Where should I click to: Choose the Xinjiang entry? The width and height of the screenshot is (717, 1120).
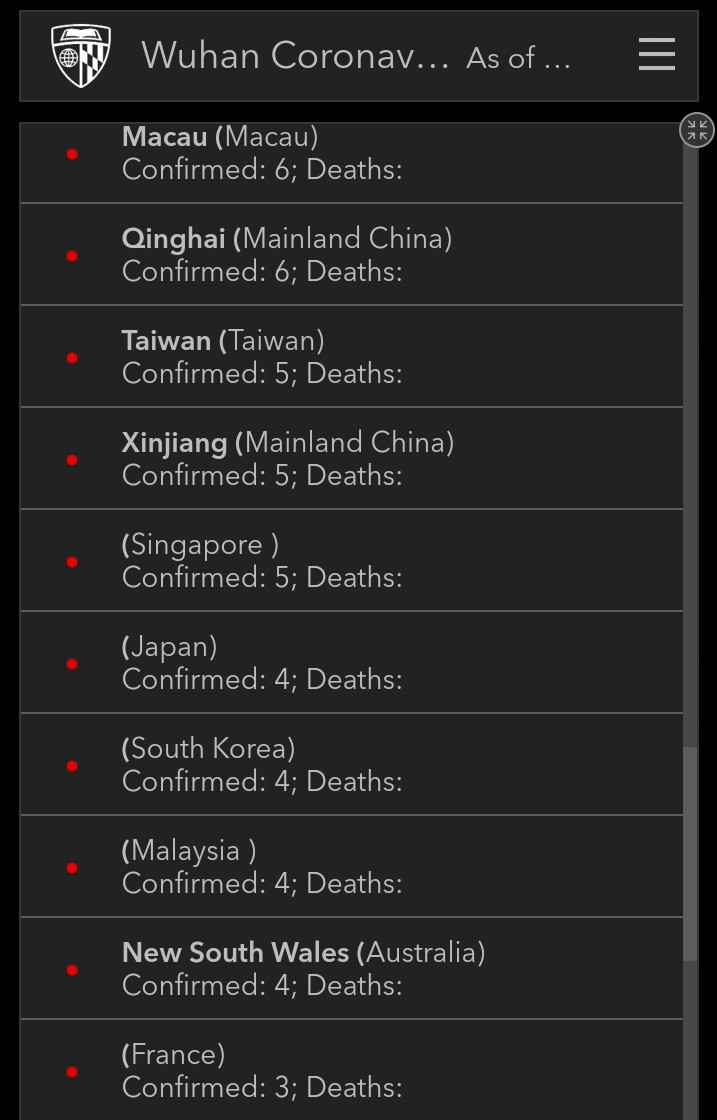tap(350, 459)
